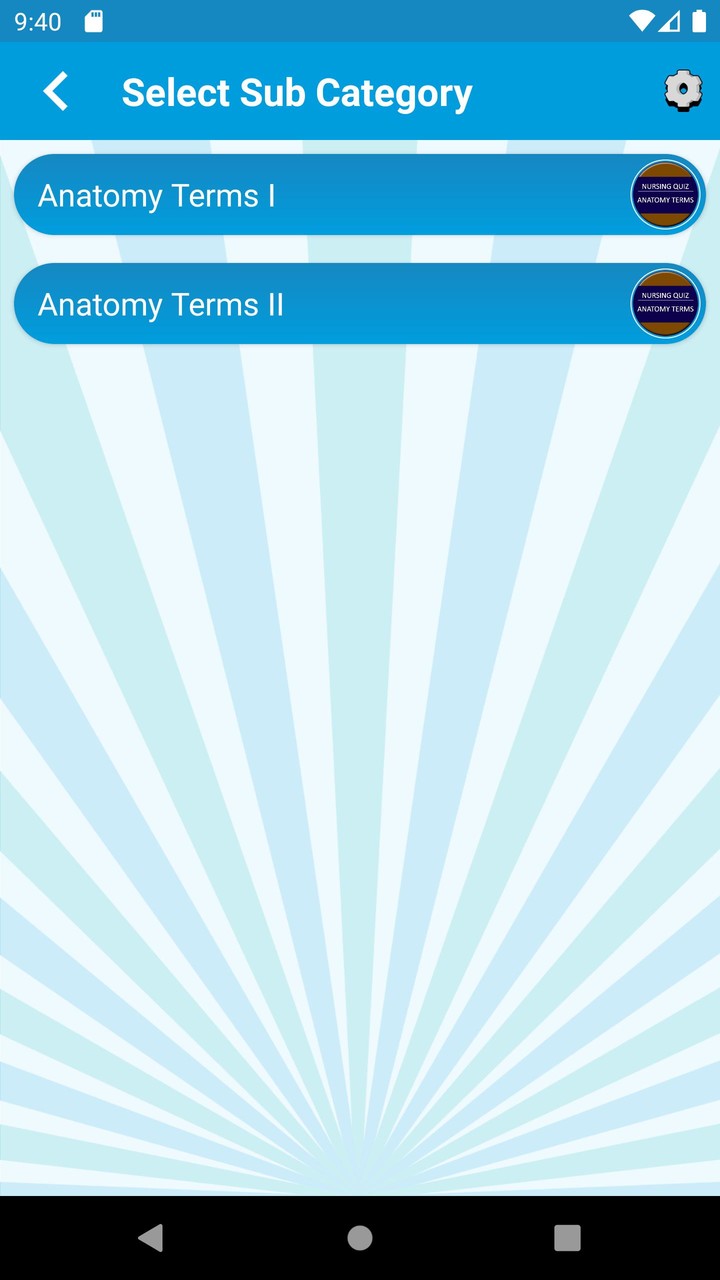The height and width of the screenshot is (1280, 720).
Task: Tap the Nursing Quiz badge on Anatomy Terms II
Action: [665, 303]
